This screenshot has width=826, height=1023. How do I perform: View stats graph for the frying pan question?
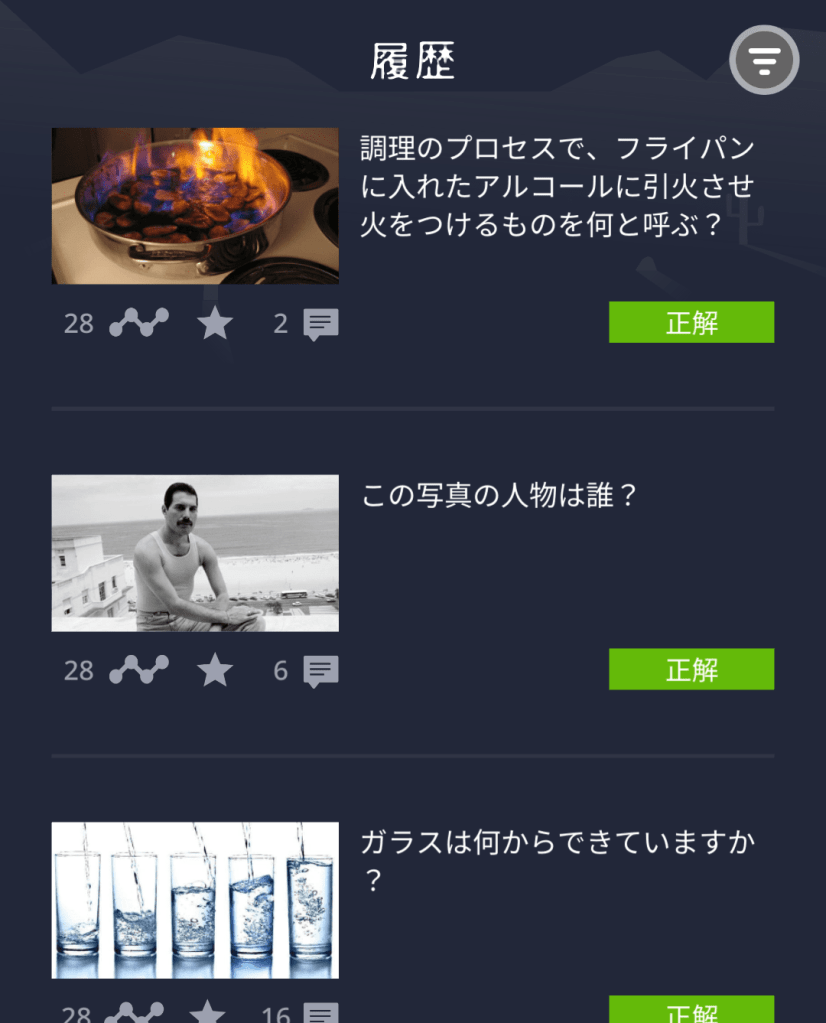coord(138,323)
